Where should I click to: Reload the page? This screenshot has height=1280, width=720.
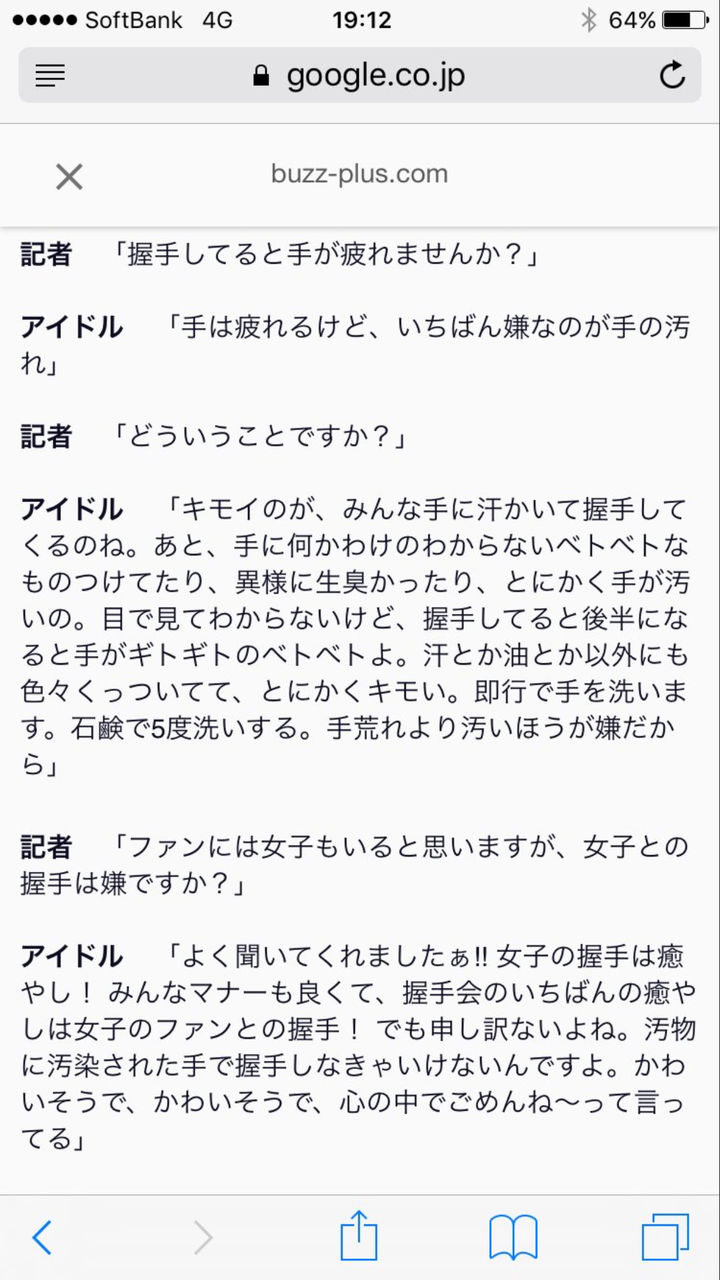[x=672, y=75]
